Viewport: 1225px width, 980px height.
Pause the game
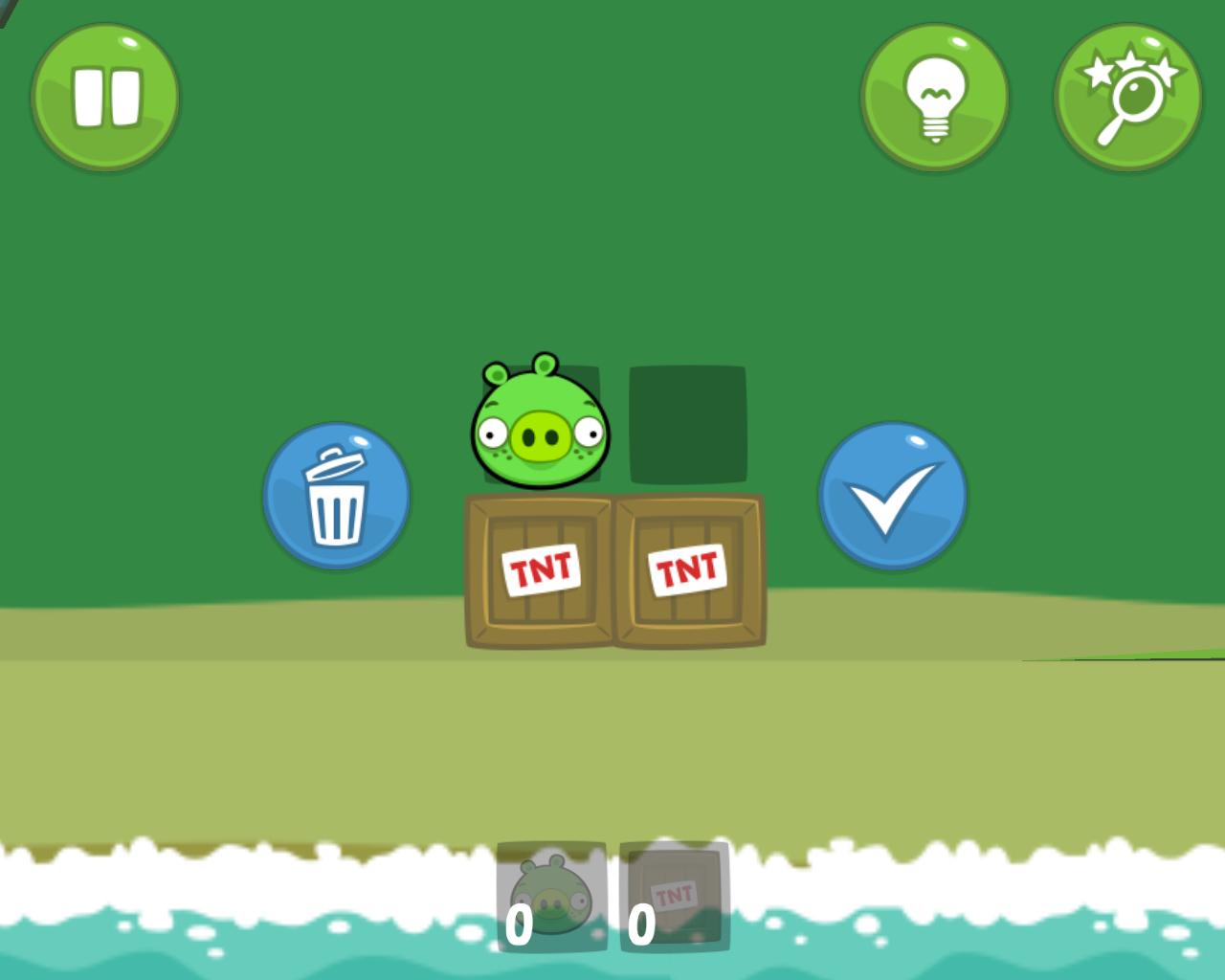(105, 98)
